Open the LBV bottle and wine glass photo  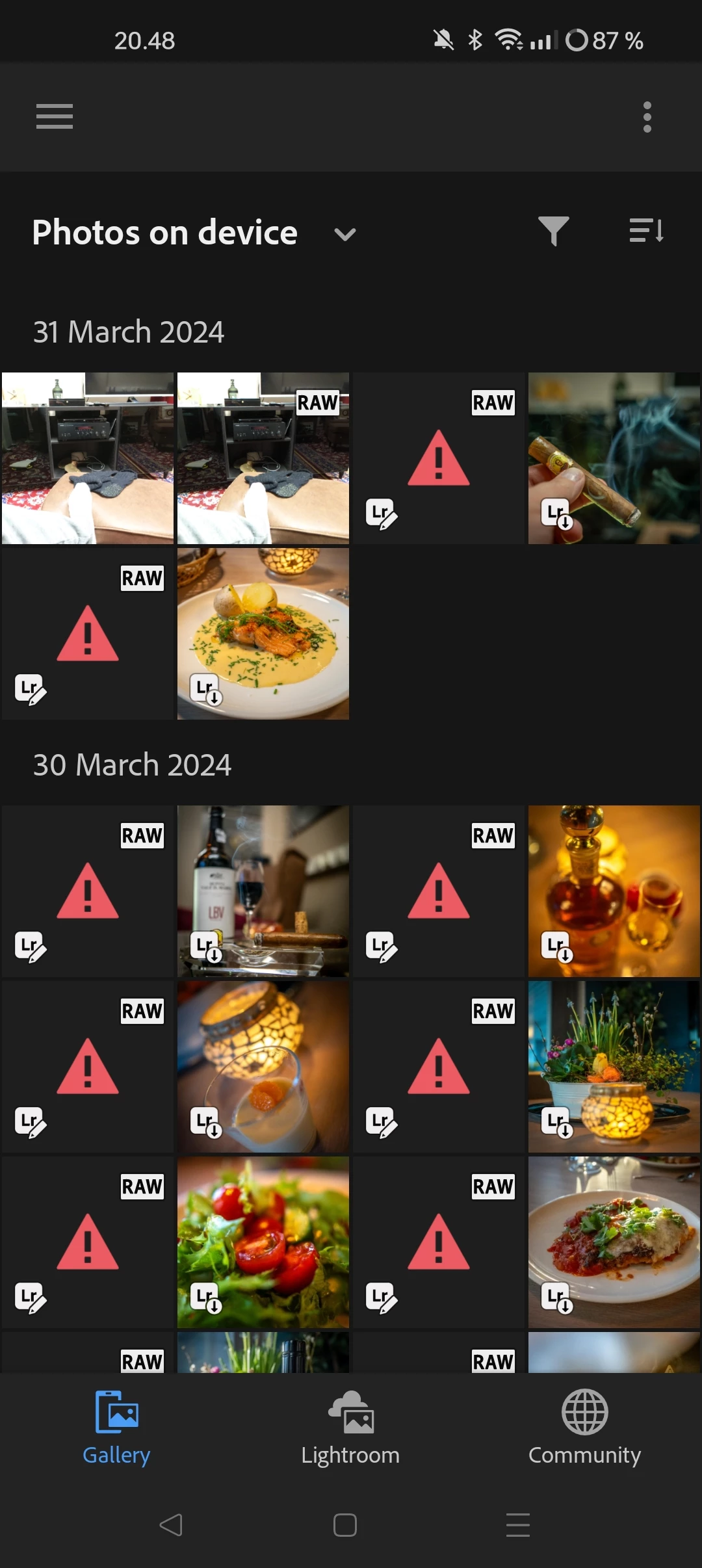[263, 891]
